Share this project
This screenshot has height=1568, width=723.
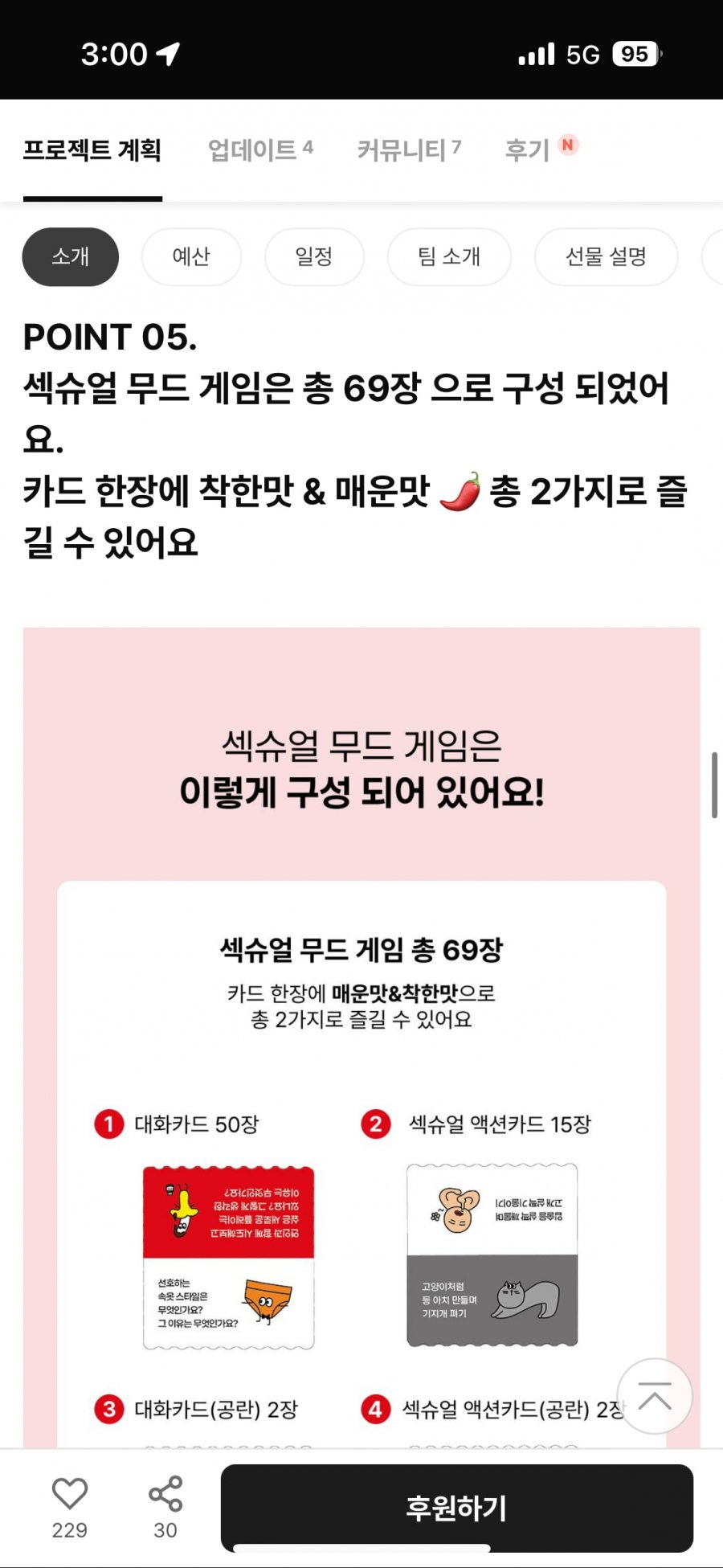pos(165,1495)
